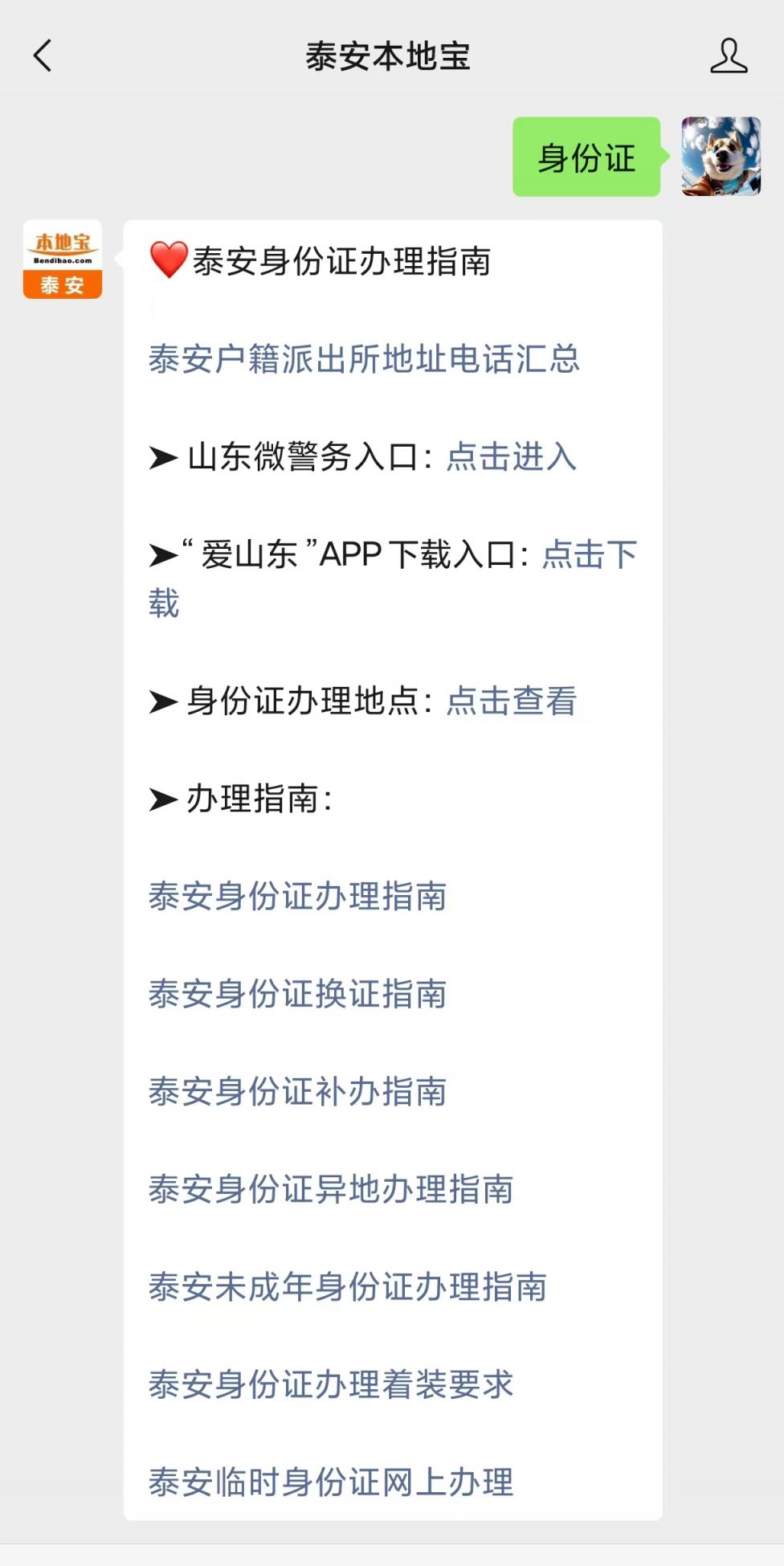The image size is (784, 1566).
Task: Open 泰安身份证补办指南 link
Action: pyautogui.click(x=297, y=1091)
